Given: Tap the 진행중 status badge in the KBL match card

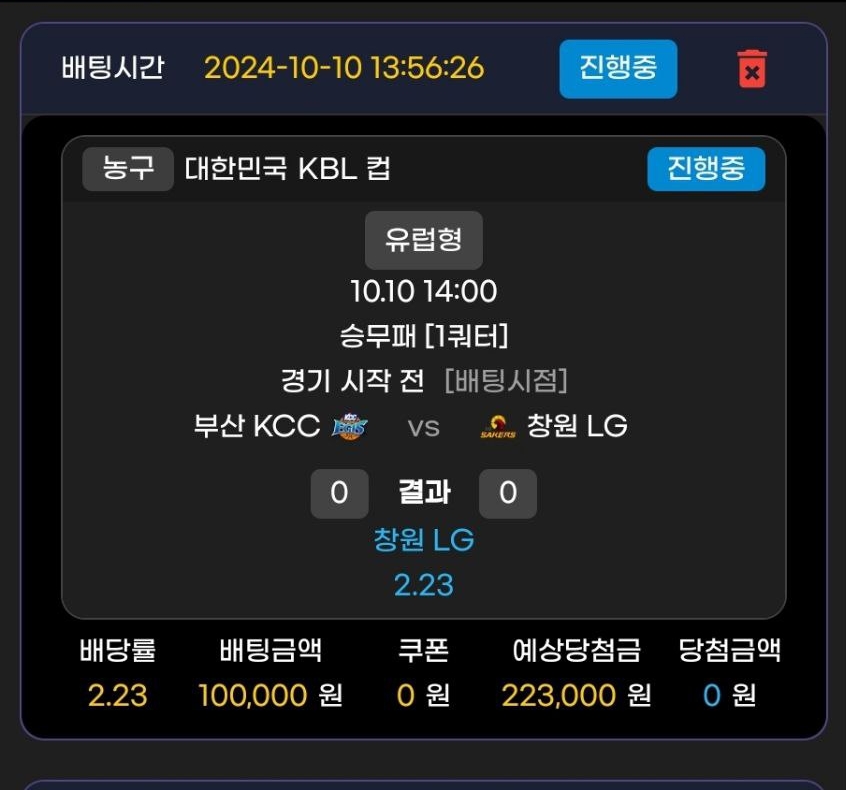Looking at the screenshot, I should pos(705,168).
